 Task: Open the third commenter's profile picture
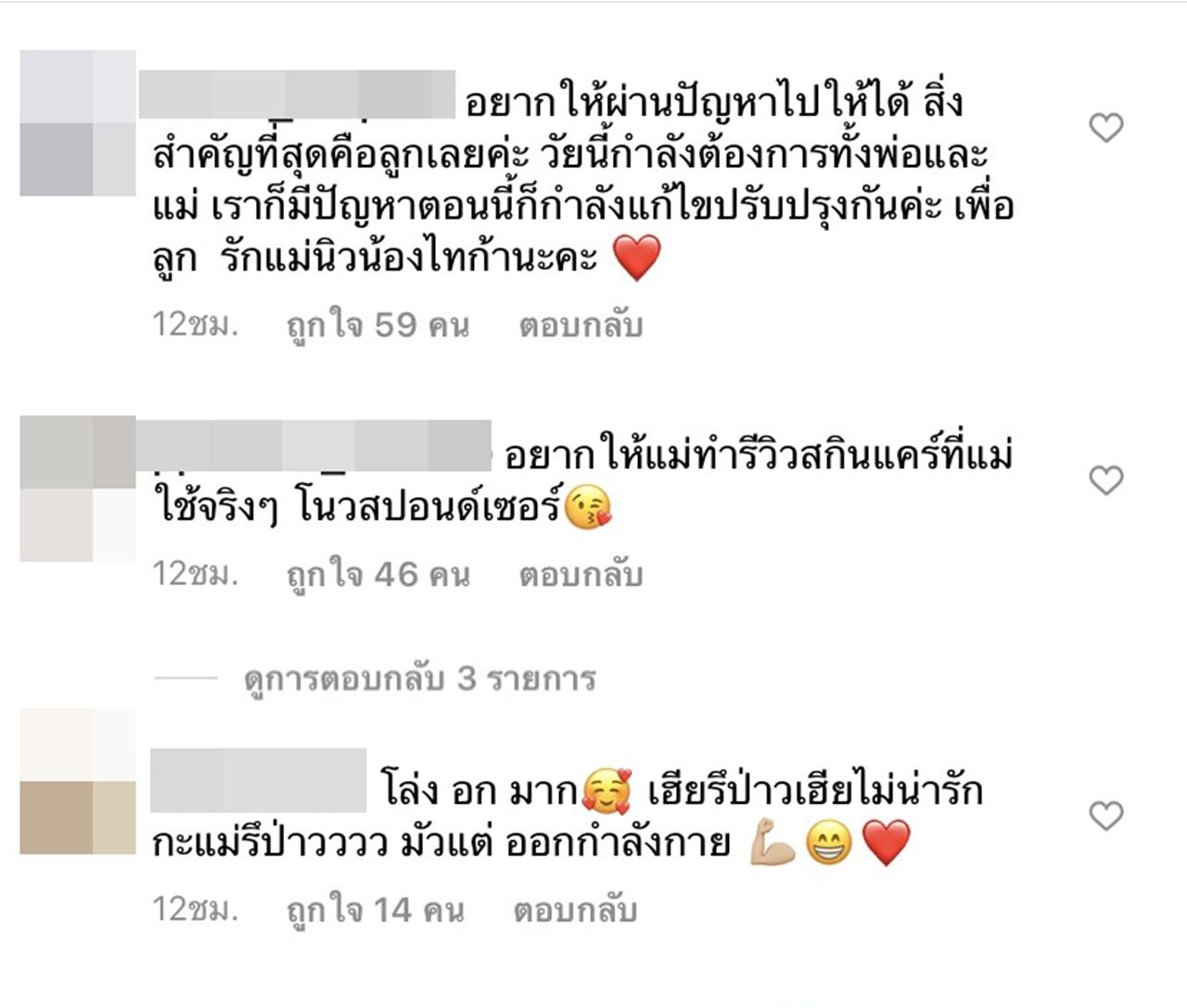78,782
